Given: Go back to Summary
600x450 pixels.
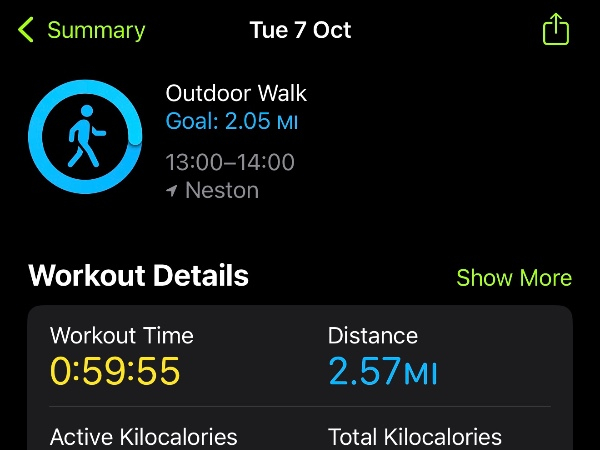Looking at the screenshot, I should pyautogui.click(x=82, y=30).
